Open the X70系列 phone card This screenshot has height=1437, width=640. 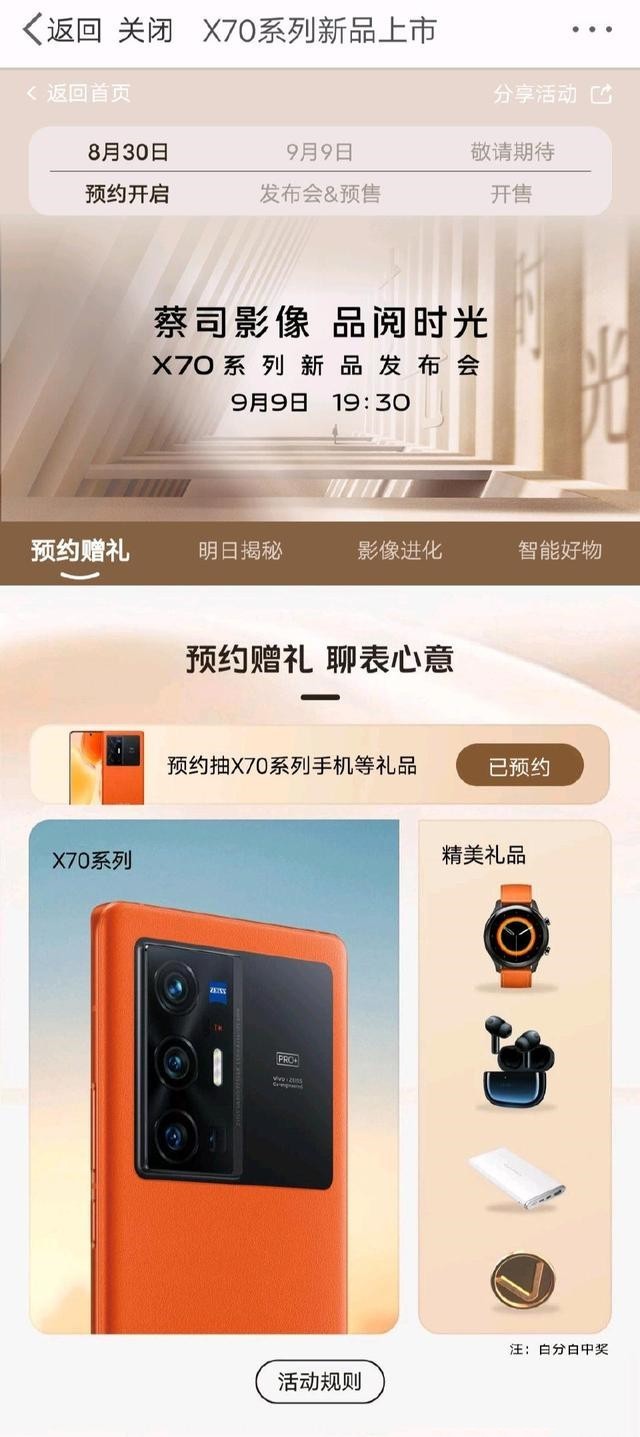click(214, 1076)
